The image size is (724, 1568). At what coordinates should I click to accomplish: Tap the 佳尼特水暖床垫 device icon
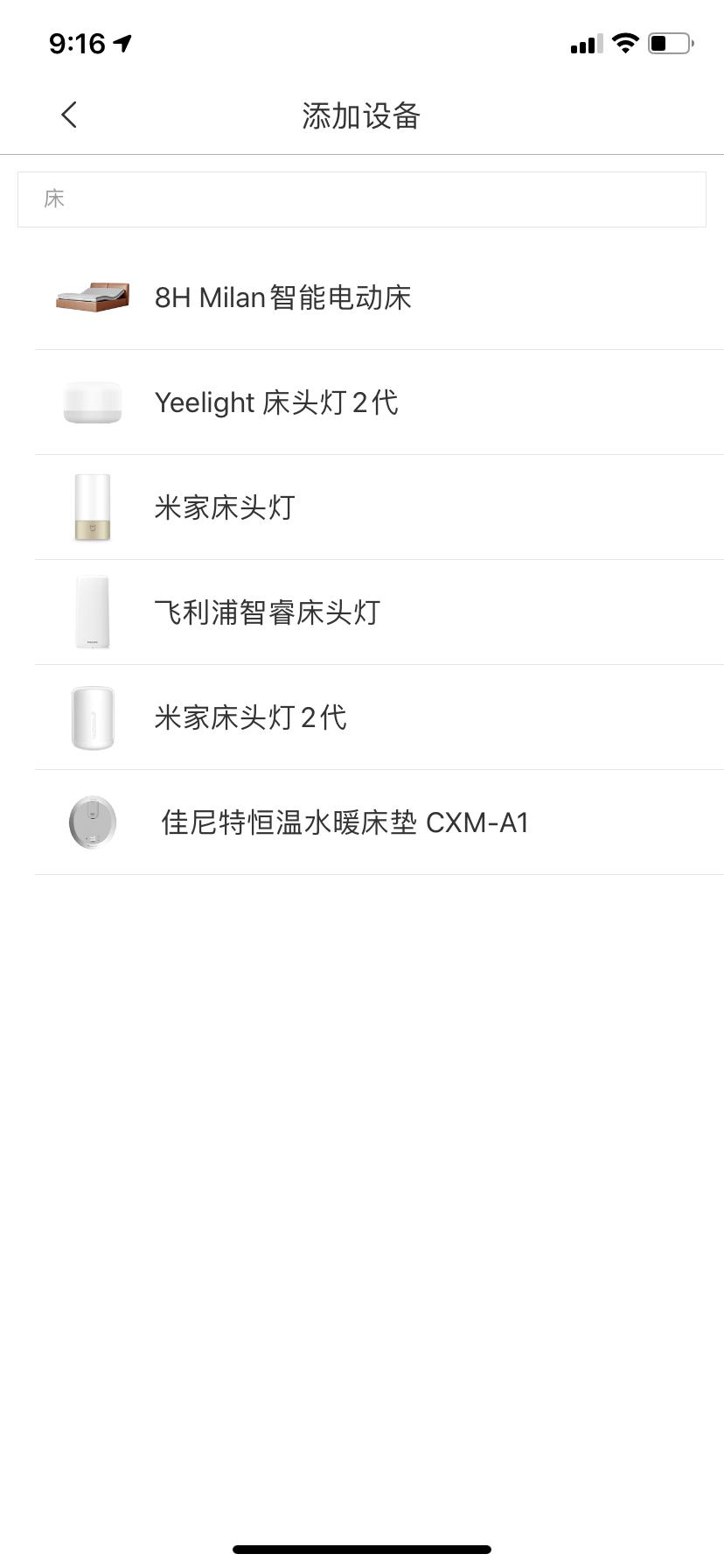pyautogui.click(x=91, y=822)
